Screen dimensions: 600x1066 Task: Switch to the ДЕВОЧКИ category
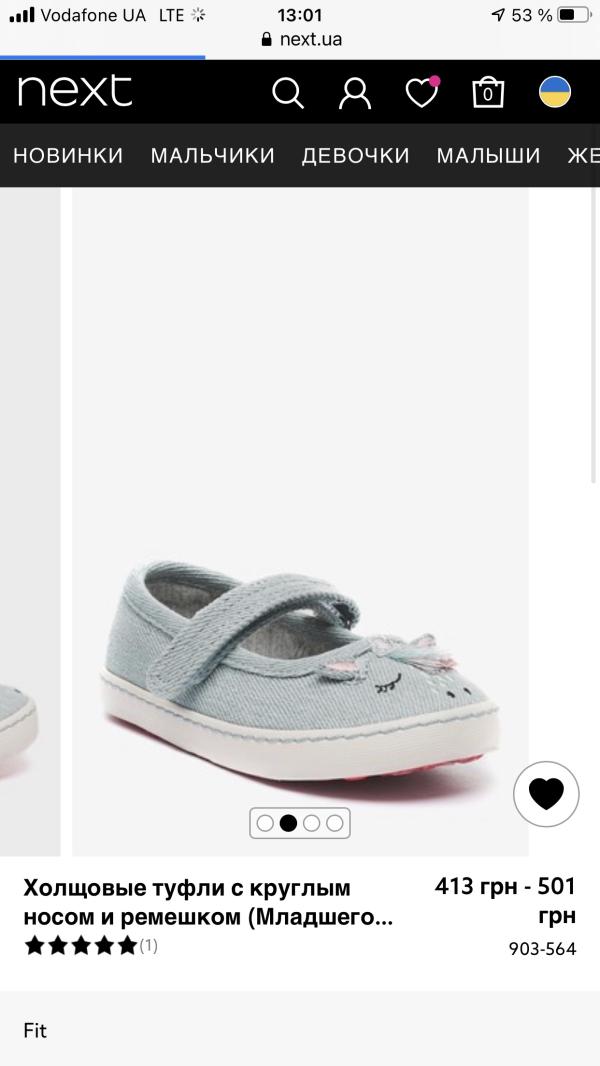pos(355,155)
